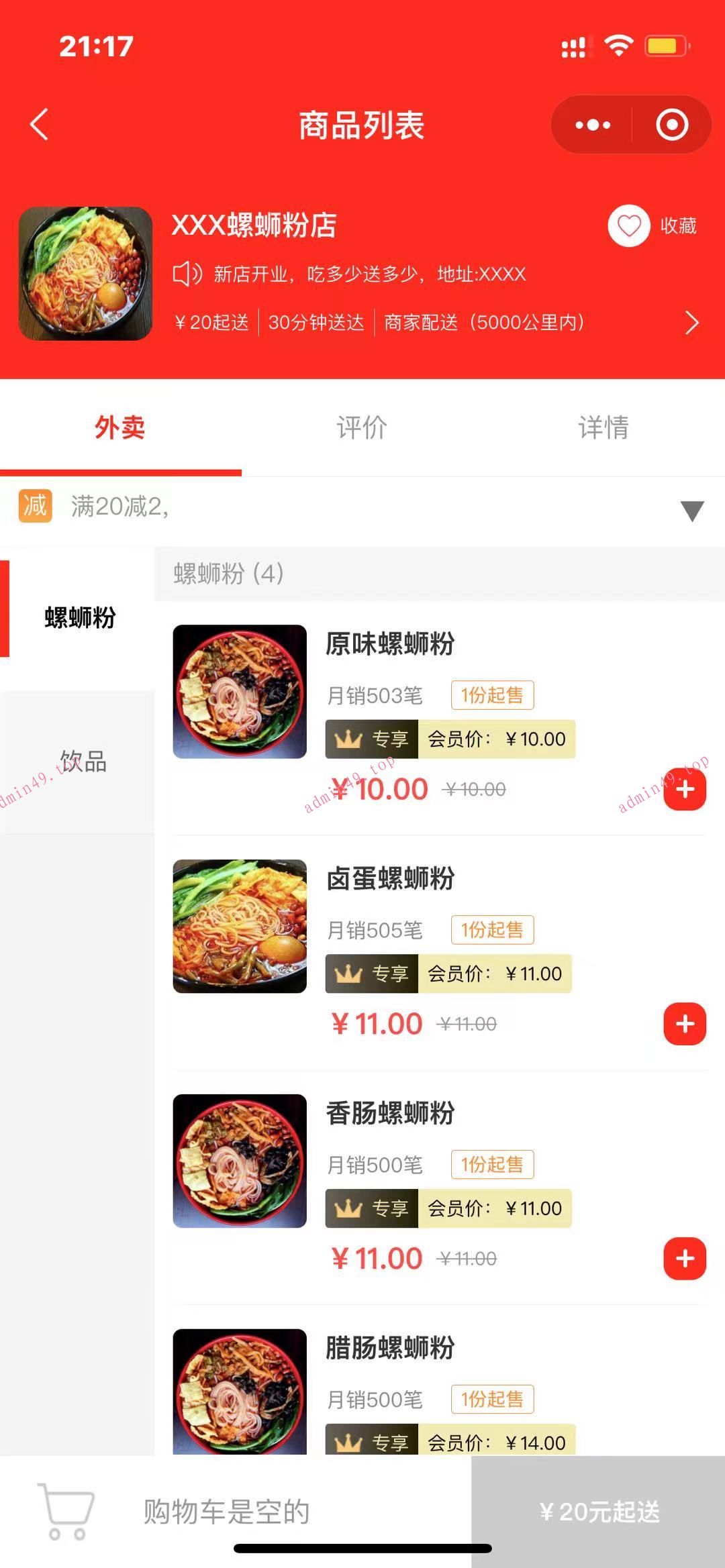This screenshot has height=1568, width=725.
Task: Switch to the 详情 tab
Action: point(605,428)
